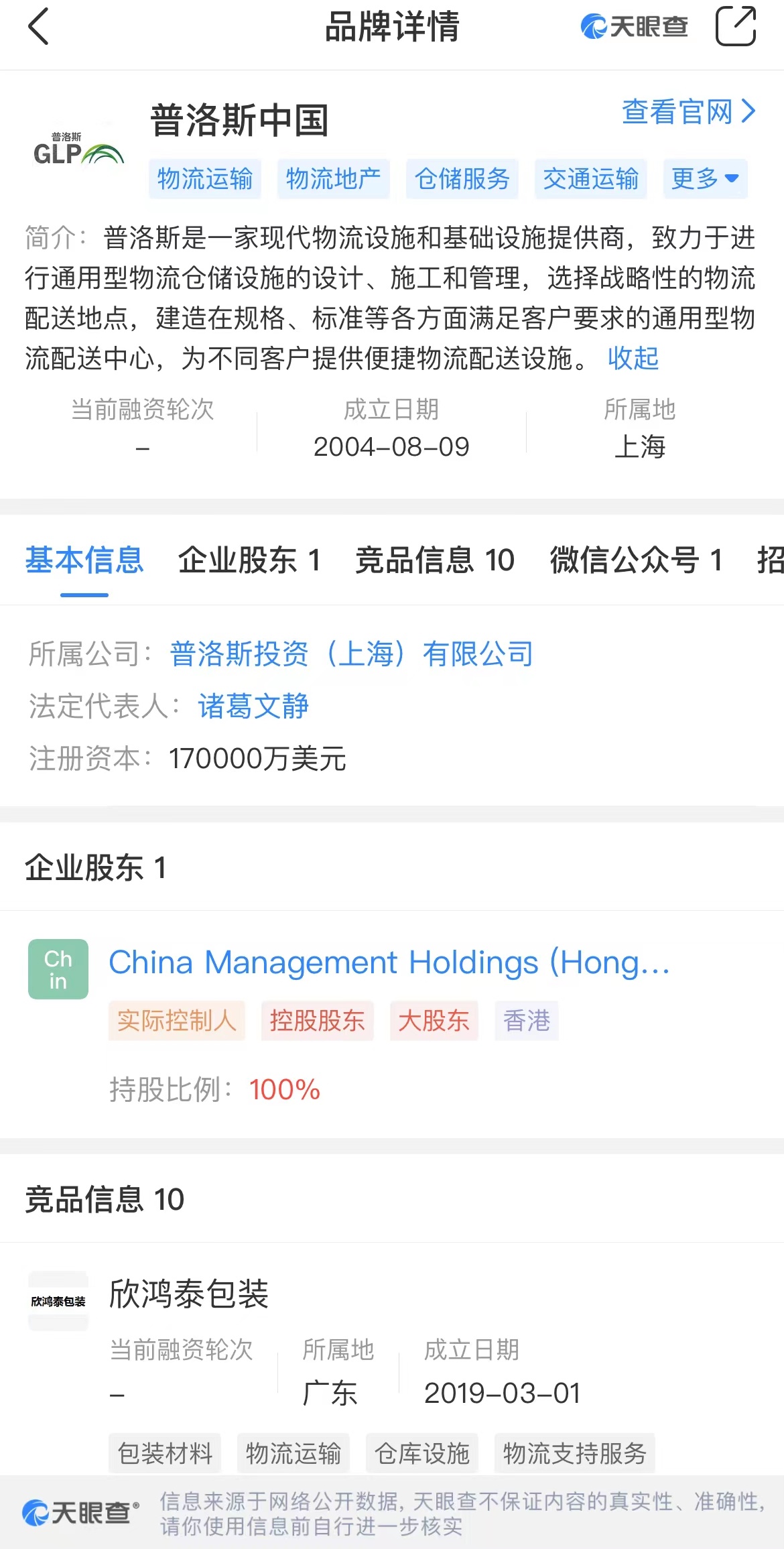Expand the 更多 tags dropdown
The height and width of the screenshot is (1549, 784).
click(x=706, y=179)
